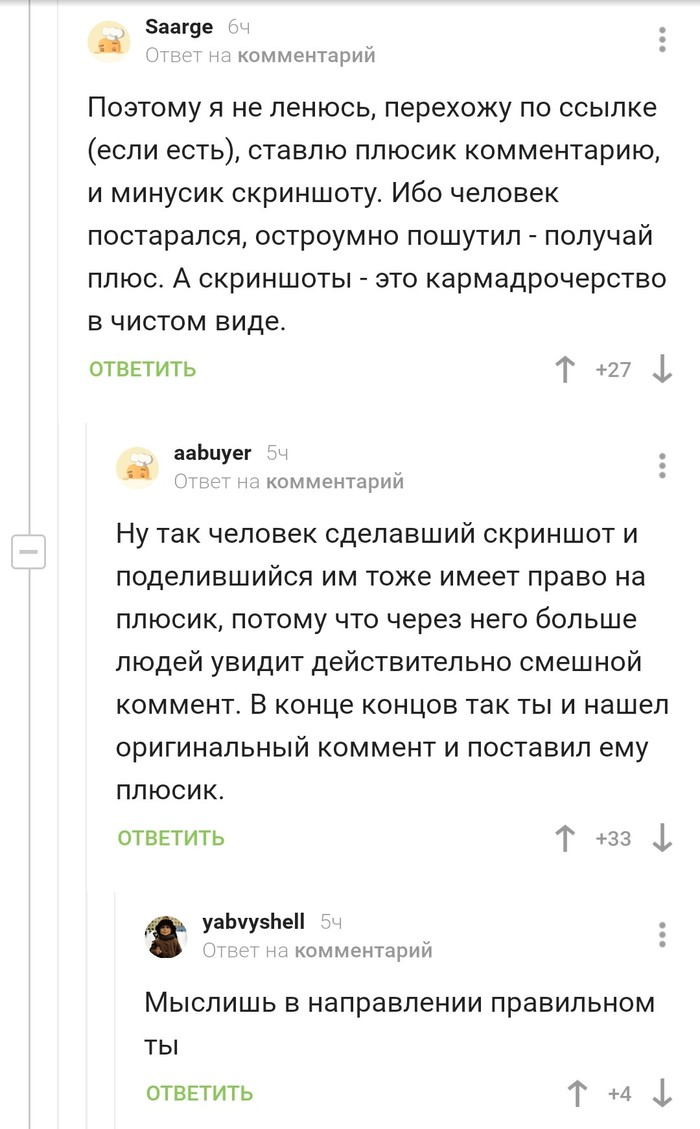The image size is (700, 1129).
Task: Upvote aabuyer's comment
Action: [x=566, y=838]
